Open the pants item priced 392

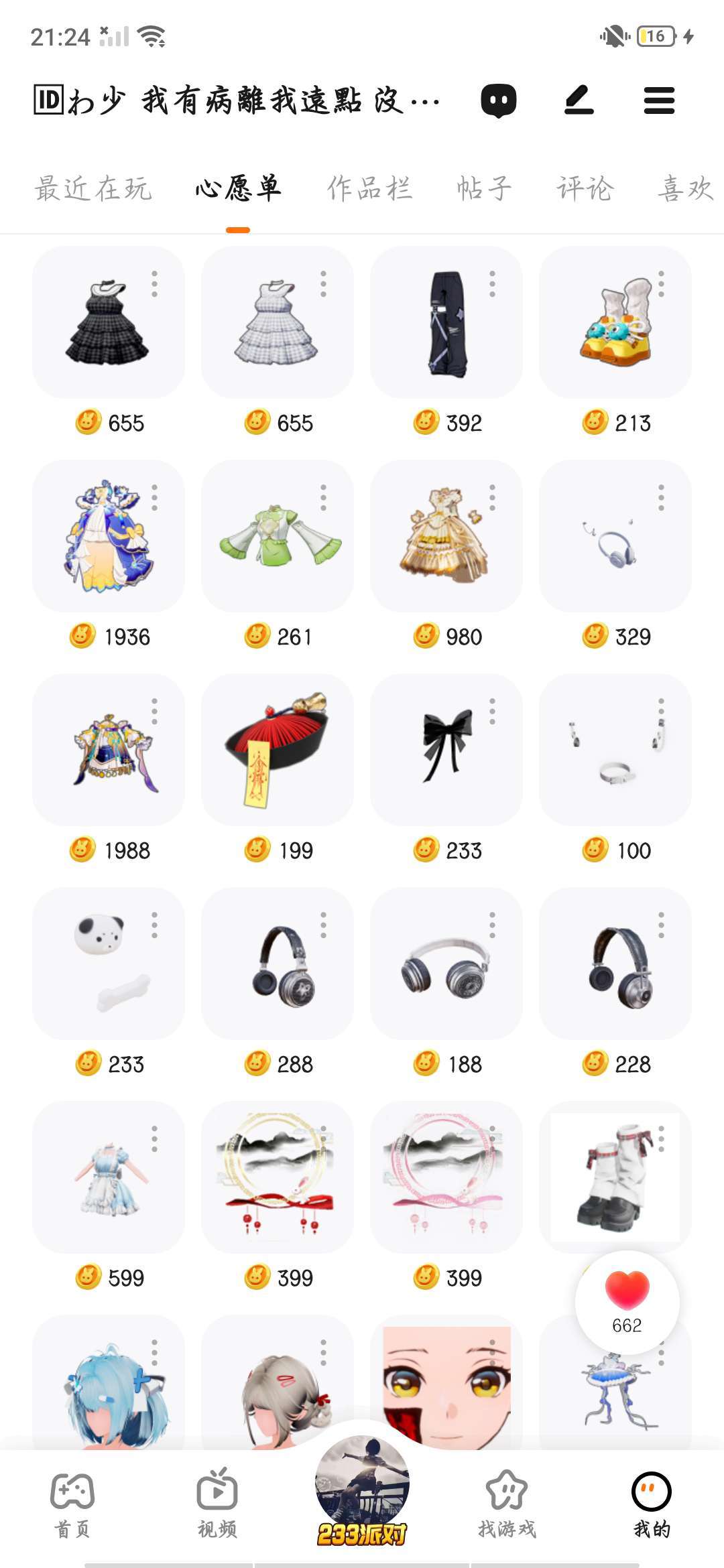tap(446, 323)
